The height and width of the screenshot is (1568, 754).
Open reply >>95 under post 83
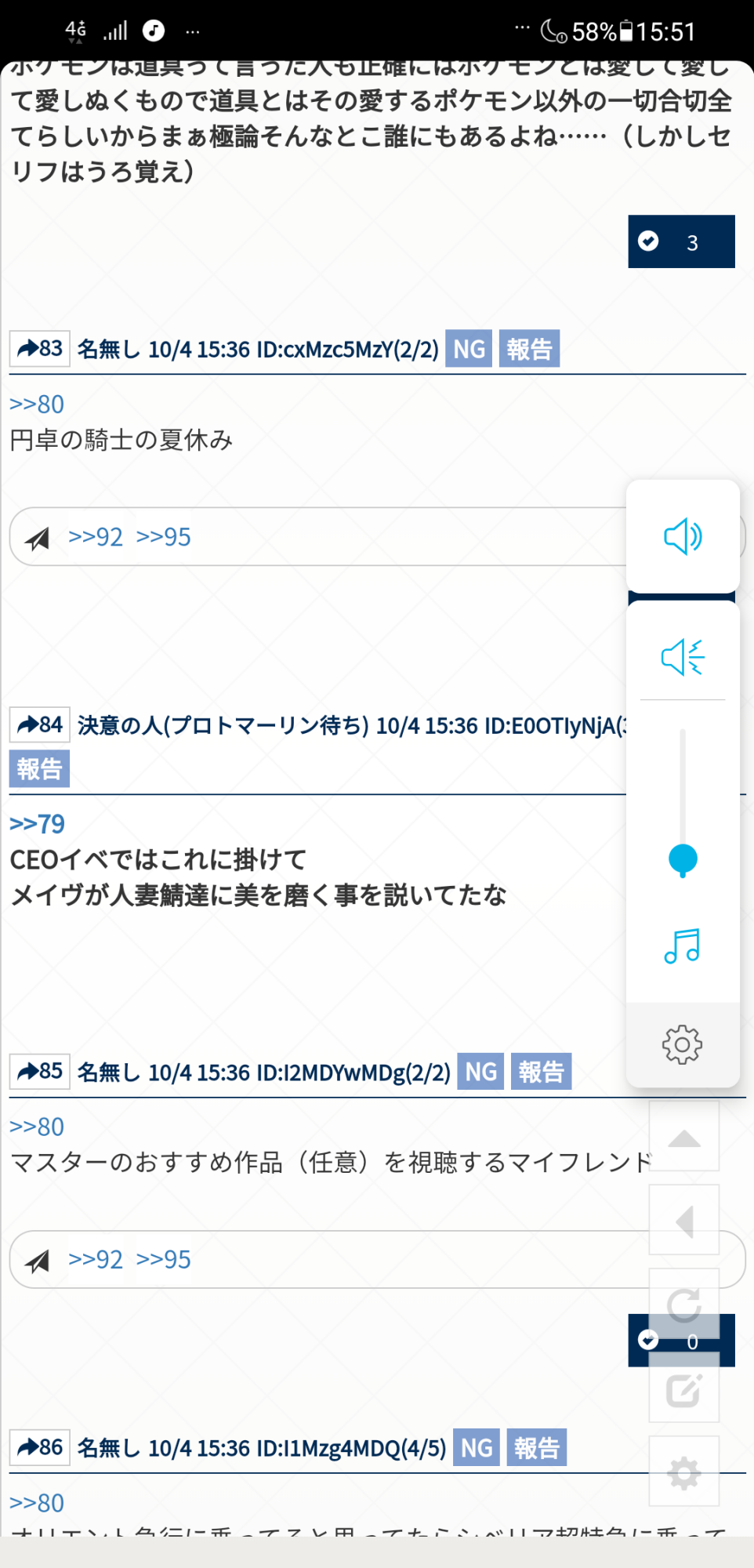click(x=163, y=537)
